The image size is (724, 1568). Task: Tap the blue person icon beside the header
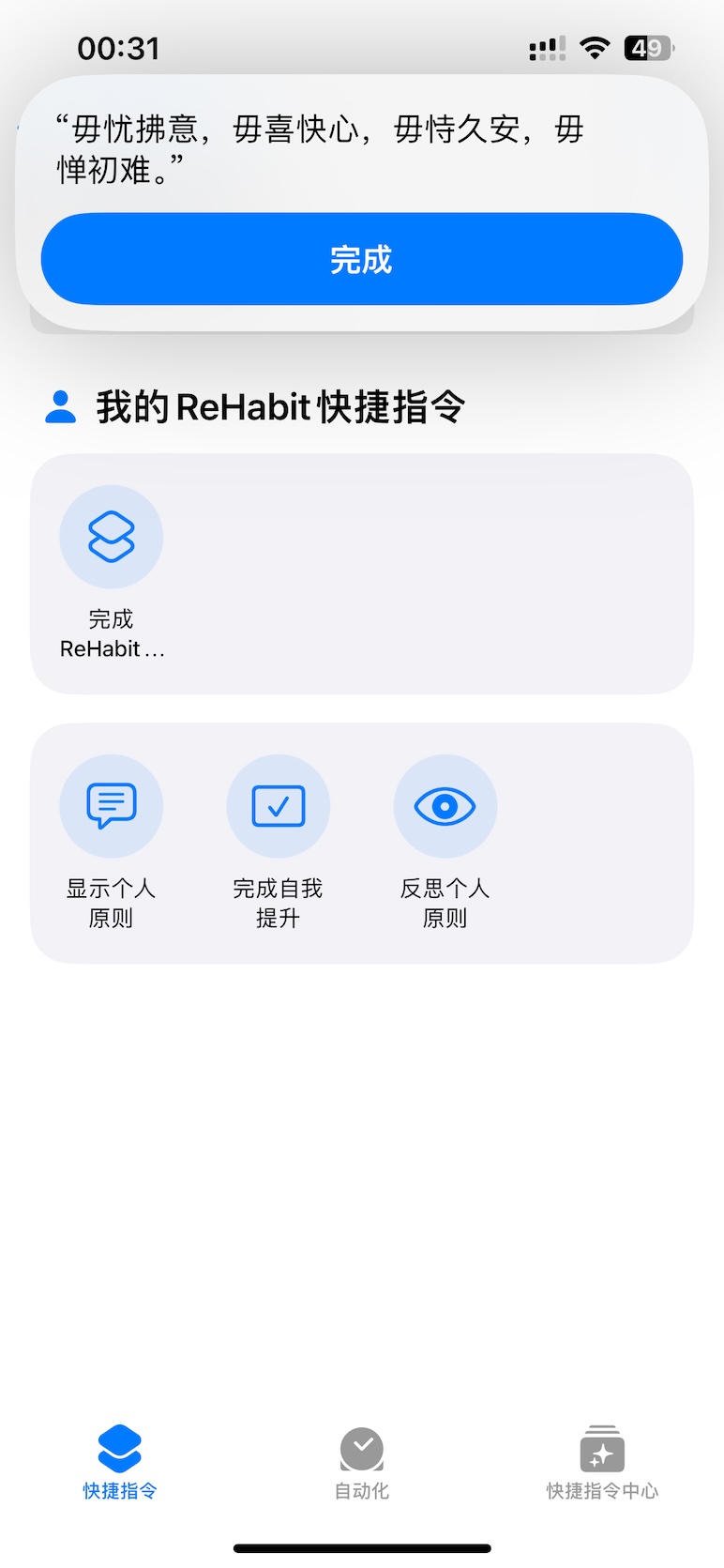[59, 404]
